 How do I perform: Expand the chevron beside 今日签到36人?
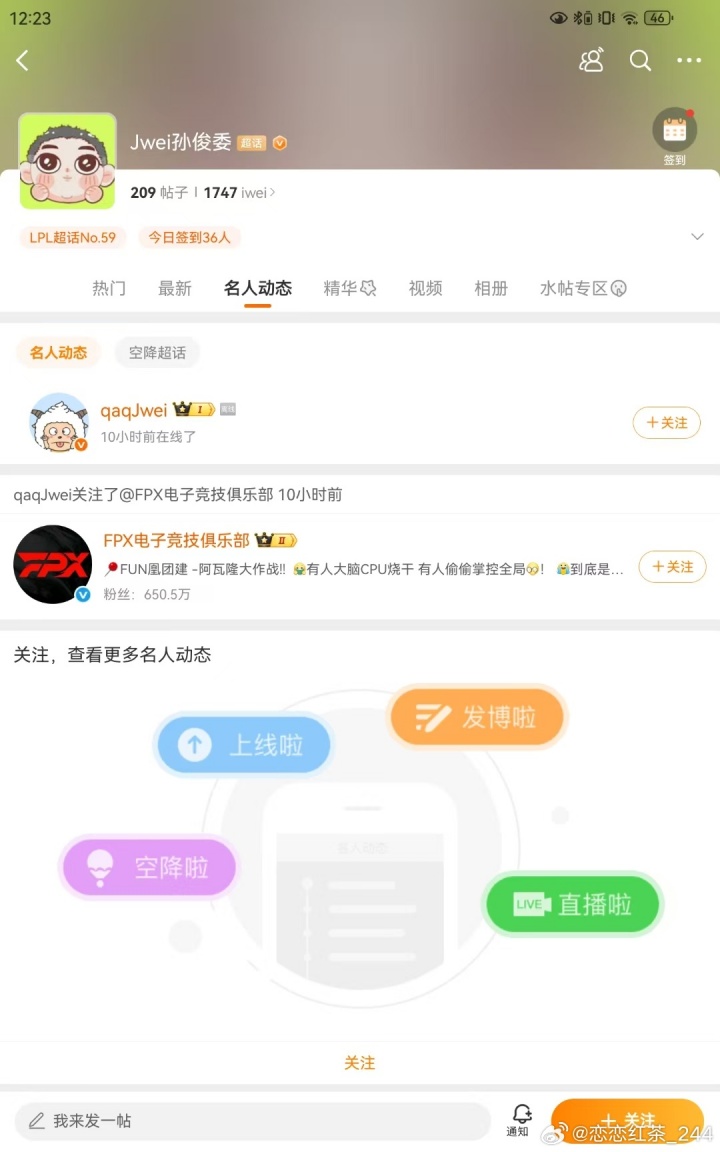pos(698,237)
